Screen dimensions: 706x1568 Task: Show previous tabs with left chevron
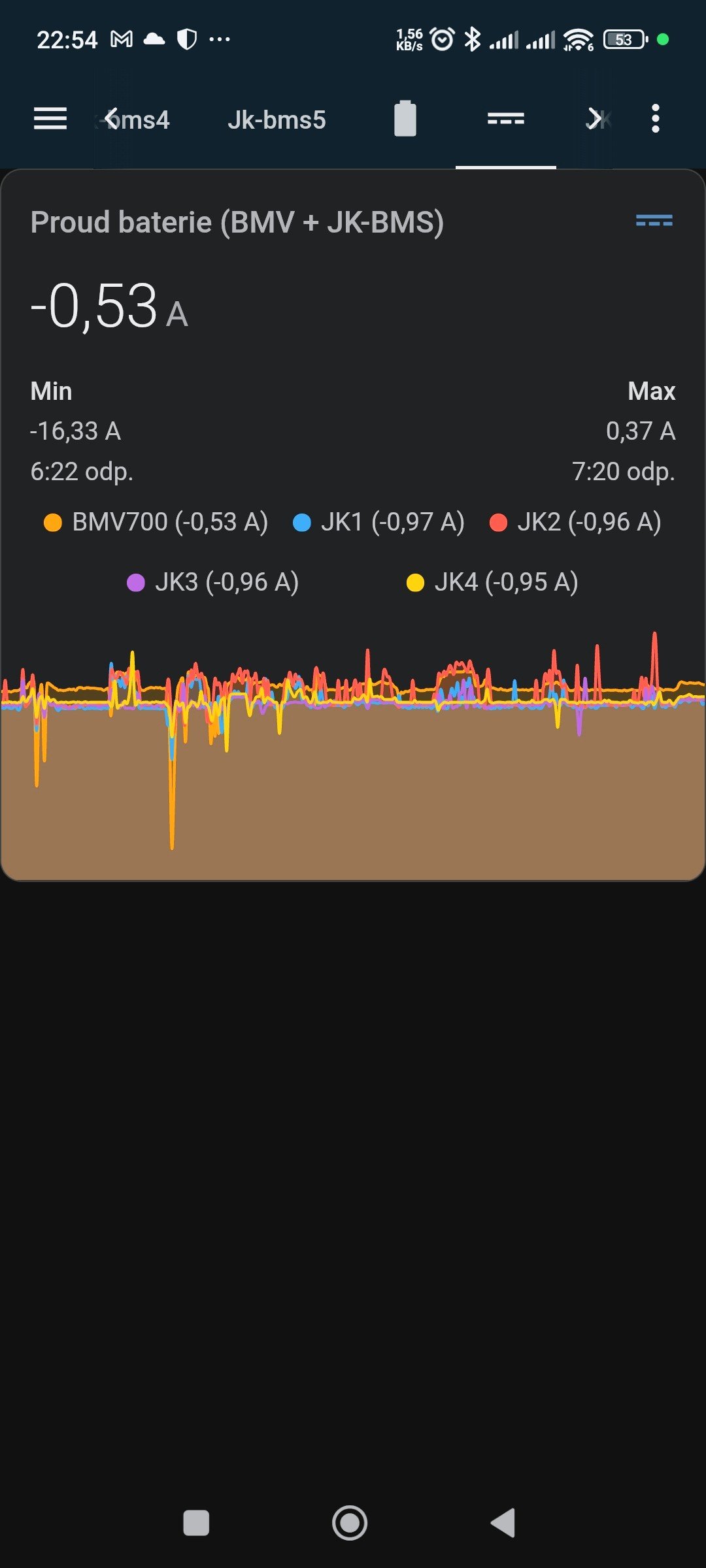(x=112, y=119)
